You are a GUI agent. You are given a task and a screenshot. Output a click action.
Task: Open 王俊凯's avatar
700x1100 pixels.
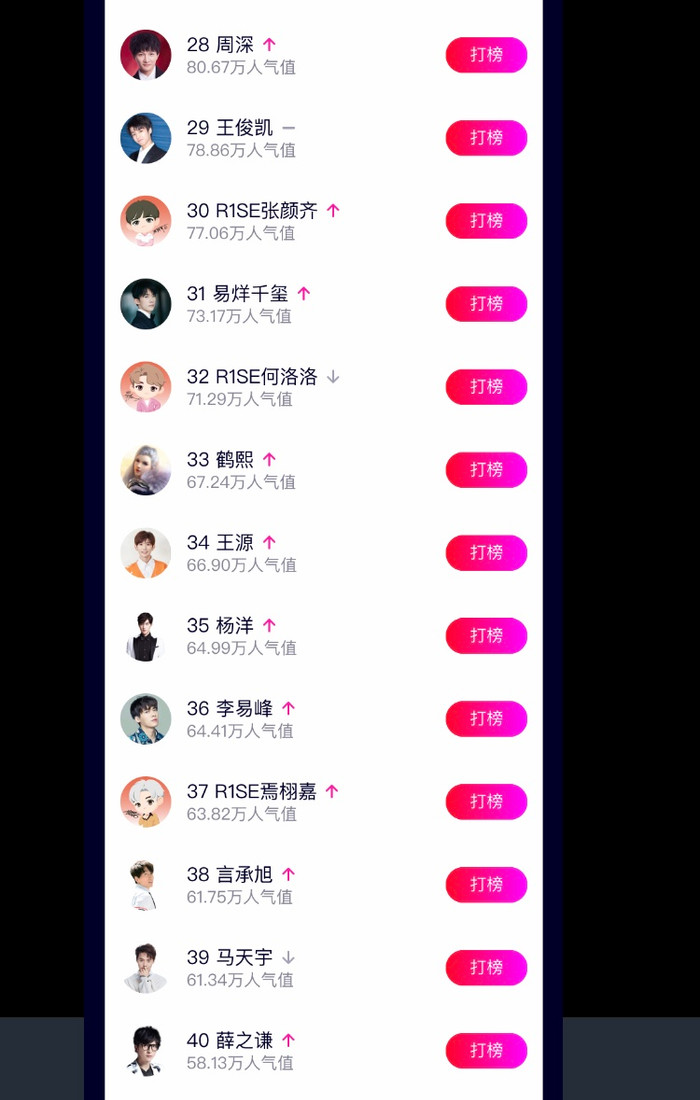pos(146,138)
